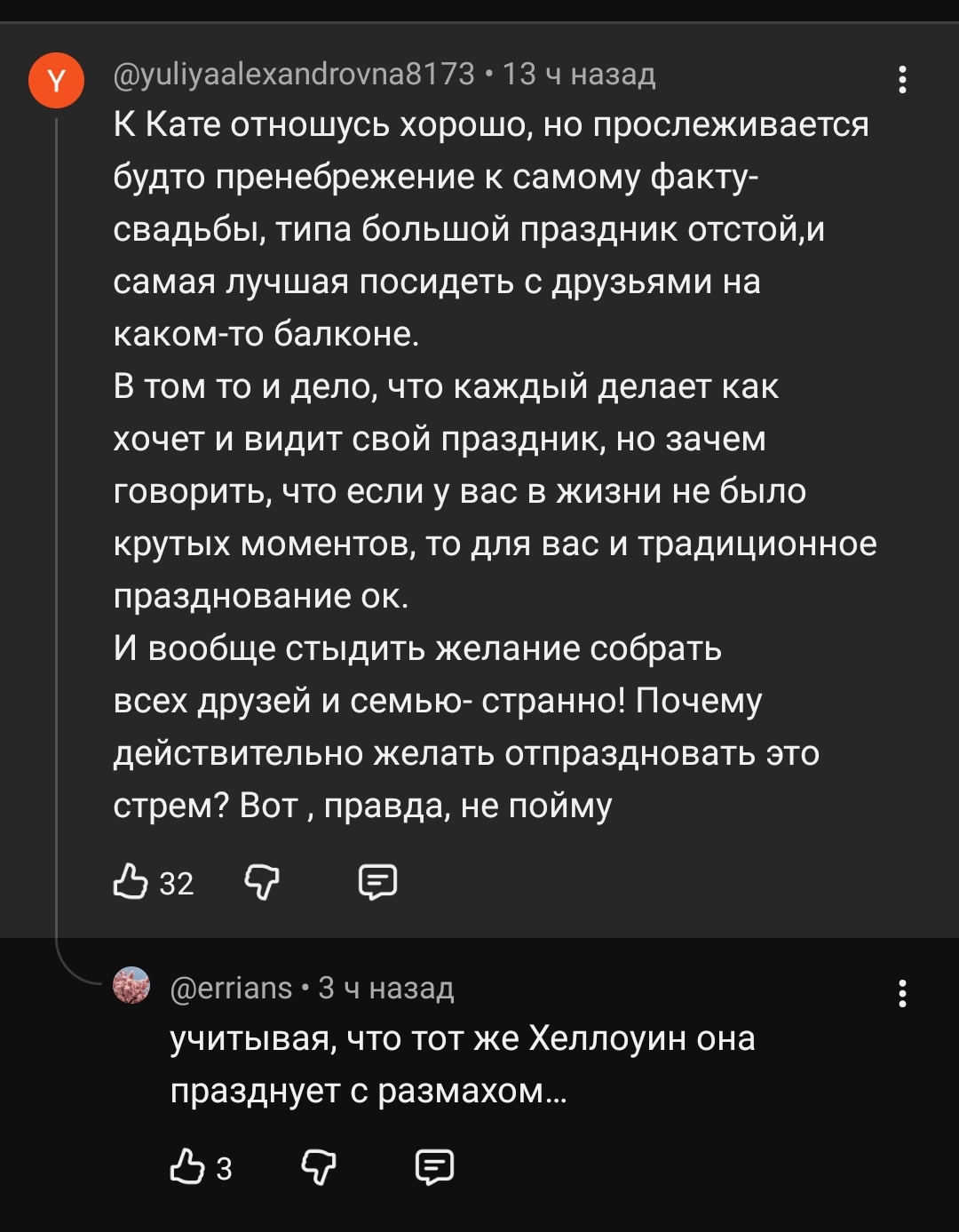Visit the @yuliyaalexandrovna8173 channel link
This screenshot has width=959, height=1232.
click(x=295, y=74)
